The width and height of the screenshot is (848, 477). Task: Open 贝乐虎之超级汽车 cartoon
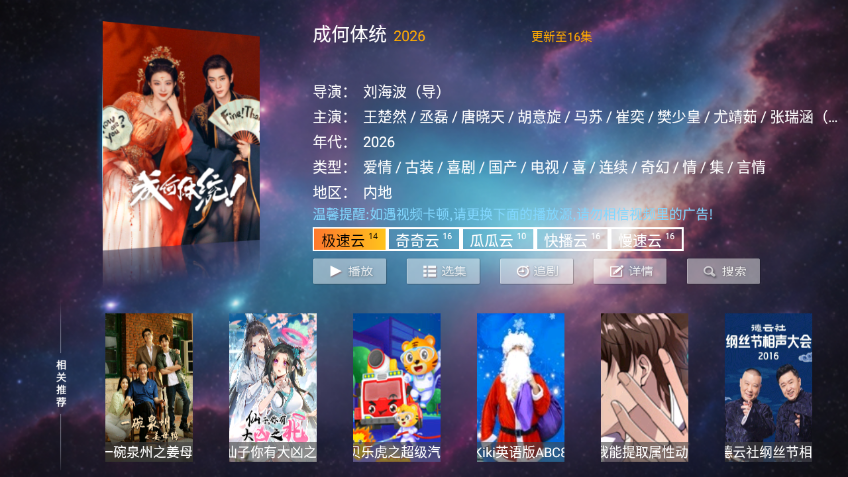pos(397,387)
